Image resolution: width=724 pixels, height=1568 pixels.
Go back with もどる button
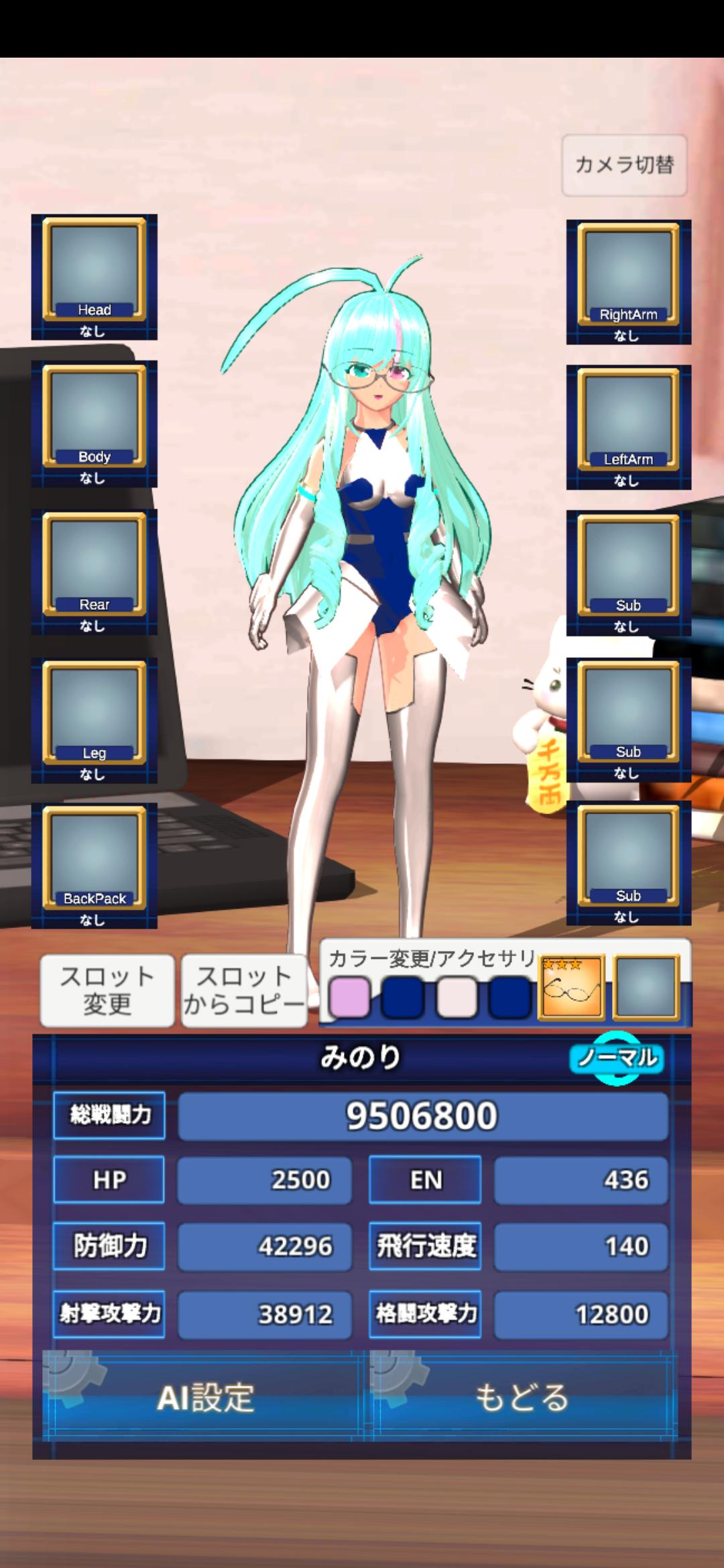[x=523, y=1397]
